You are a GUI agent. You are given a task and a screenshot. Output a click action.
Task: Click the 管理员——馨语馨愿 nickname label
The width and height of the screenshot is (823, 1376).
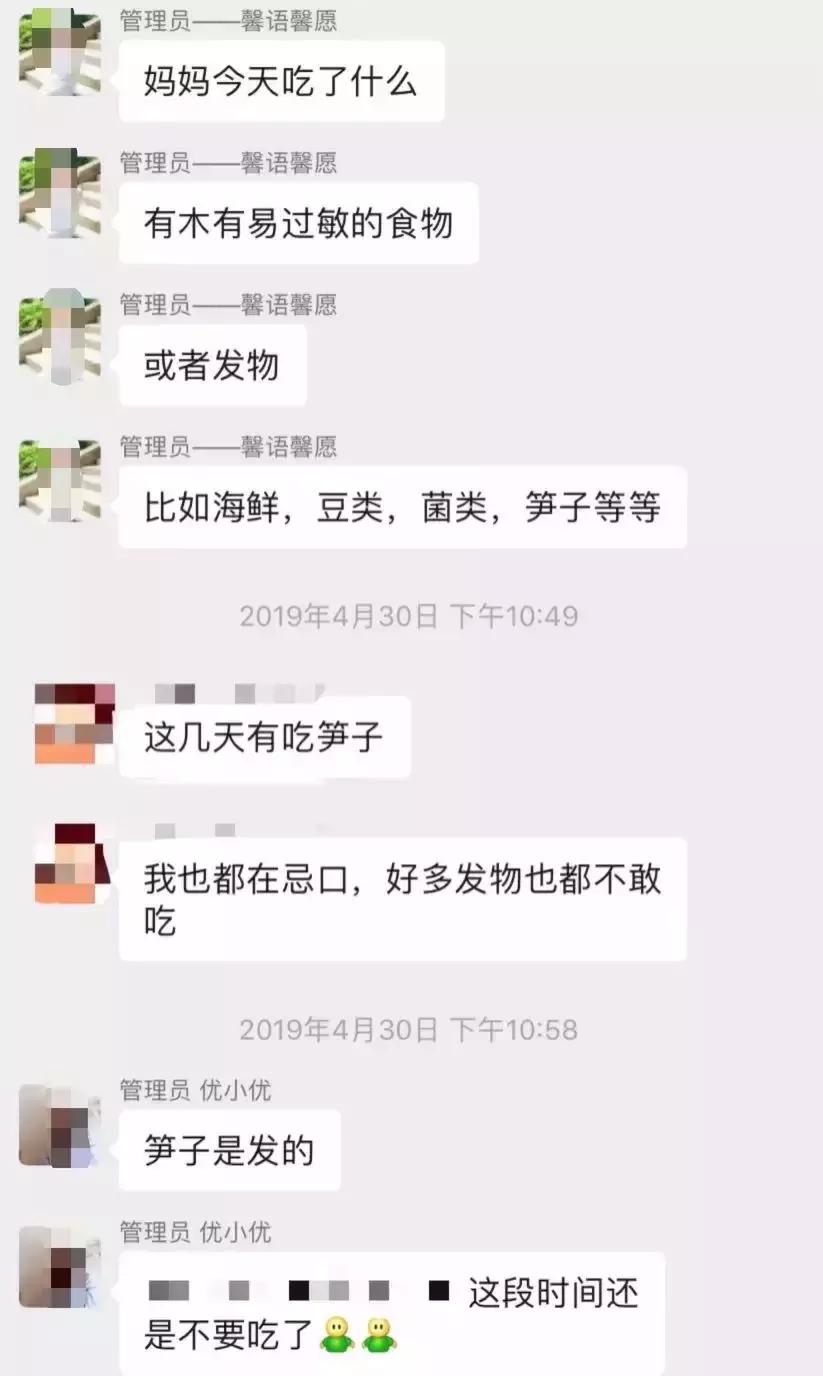coord(225,19)
